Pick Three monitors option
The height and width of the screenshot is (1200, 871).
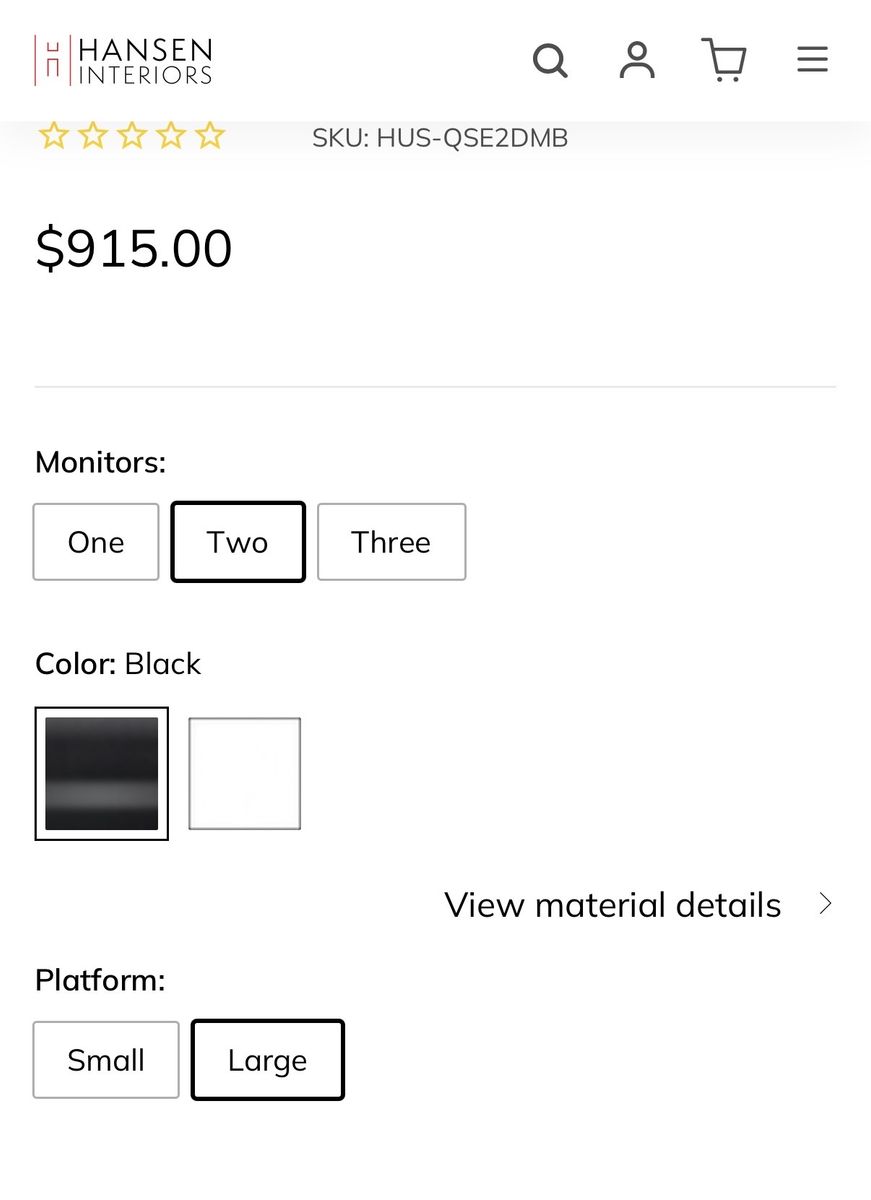click(x=391, y=542)
